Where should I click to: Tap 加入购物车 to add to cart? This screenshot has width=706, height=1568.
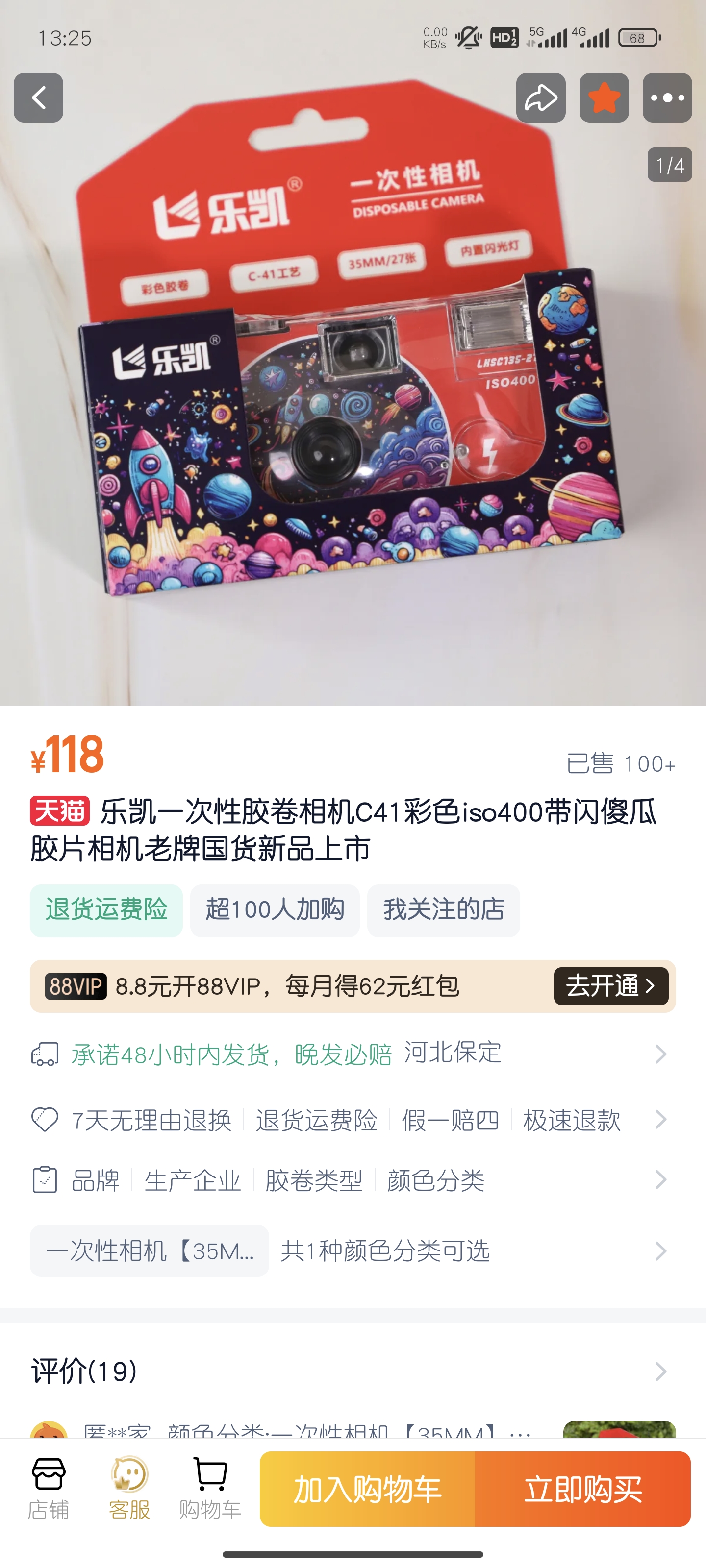coord(367,1489)
